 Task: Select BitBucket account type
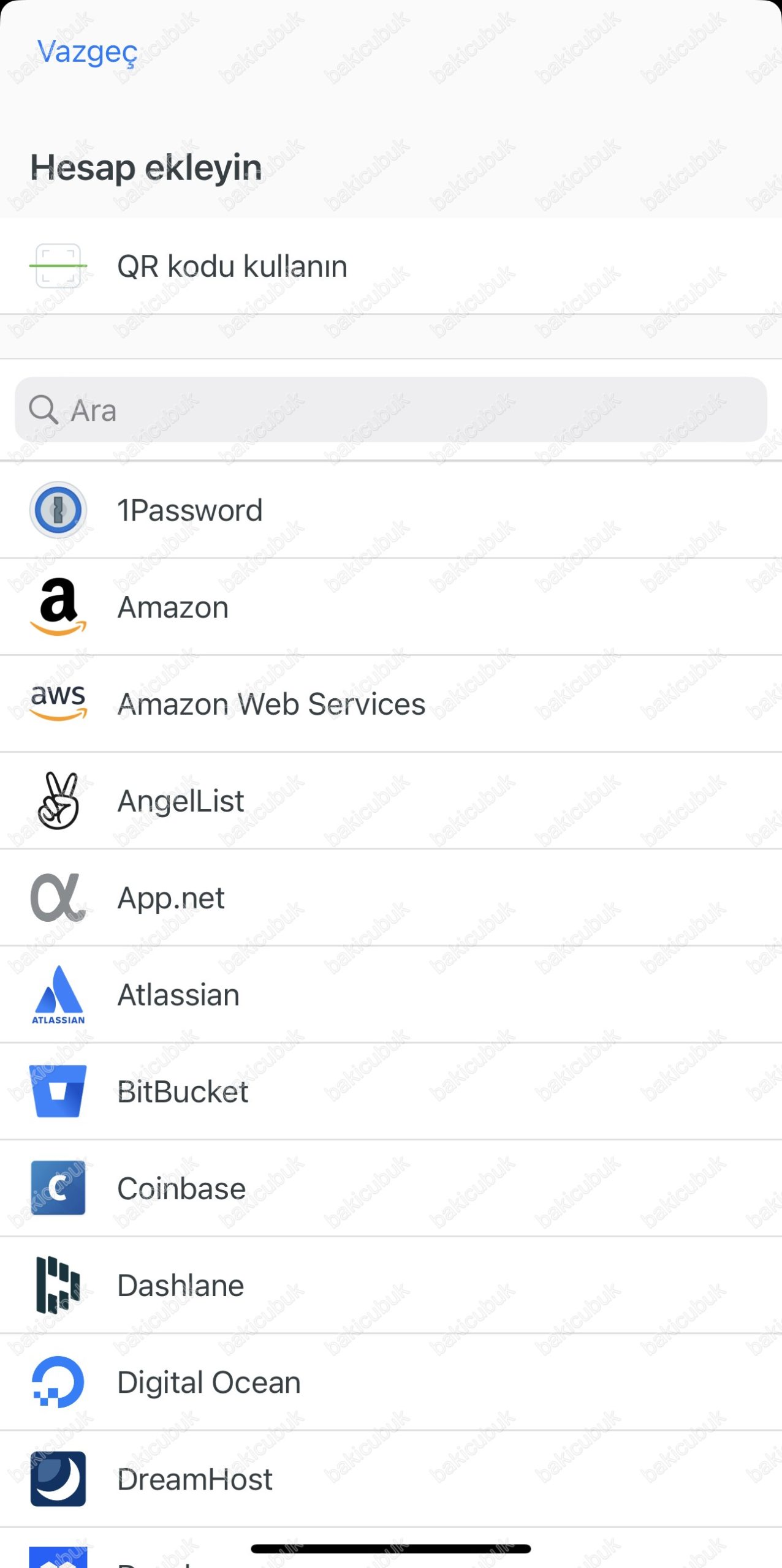coord(391,1091)
